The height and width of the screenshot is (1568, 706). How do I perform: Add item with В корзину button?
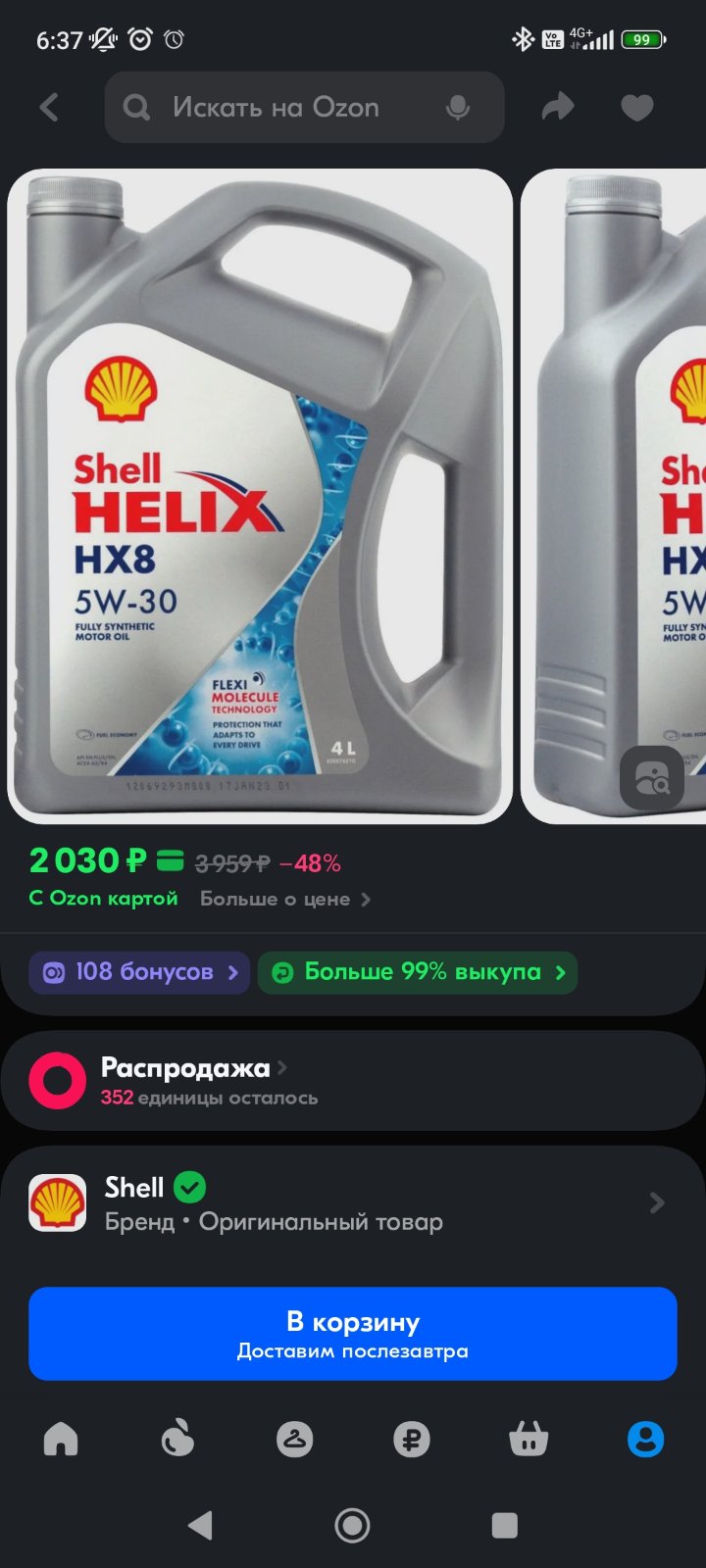(x=353, y=1334)
